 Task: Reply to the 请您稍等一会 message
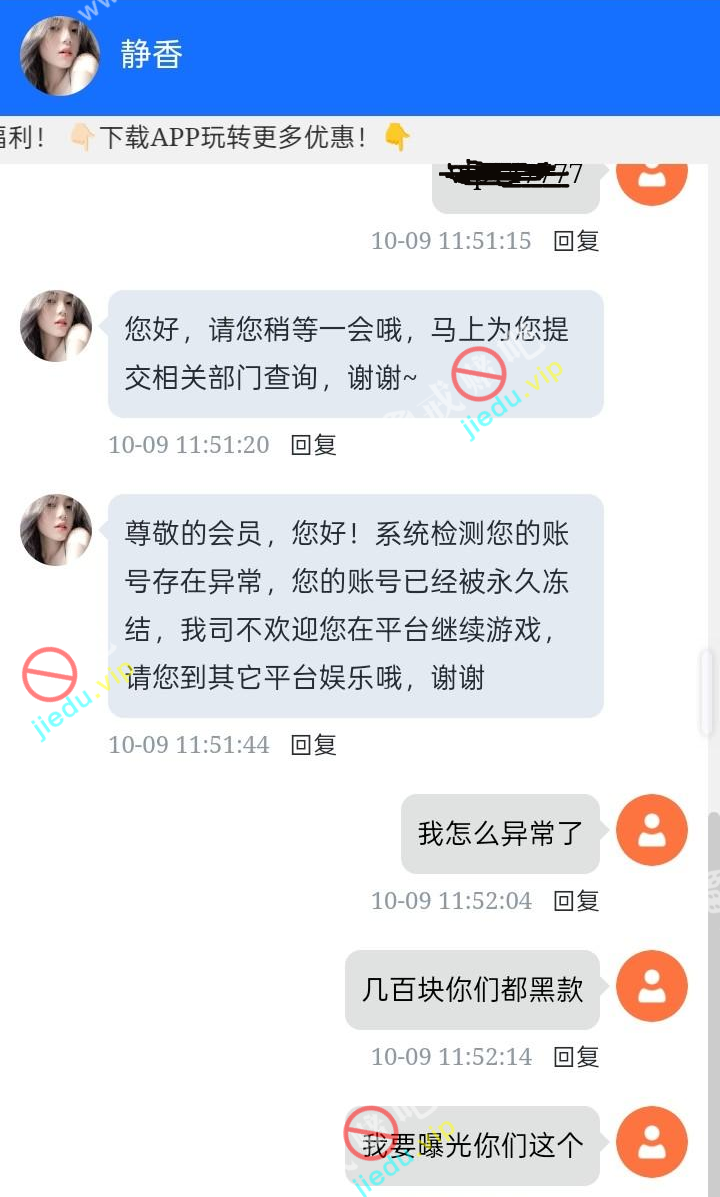click(x=313, y=445)
